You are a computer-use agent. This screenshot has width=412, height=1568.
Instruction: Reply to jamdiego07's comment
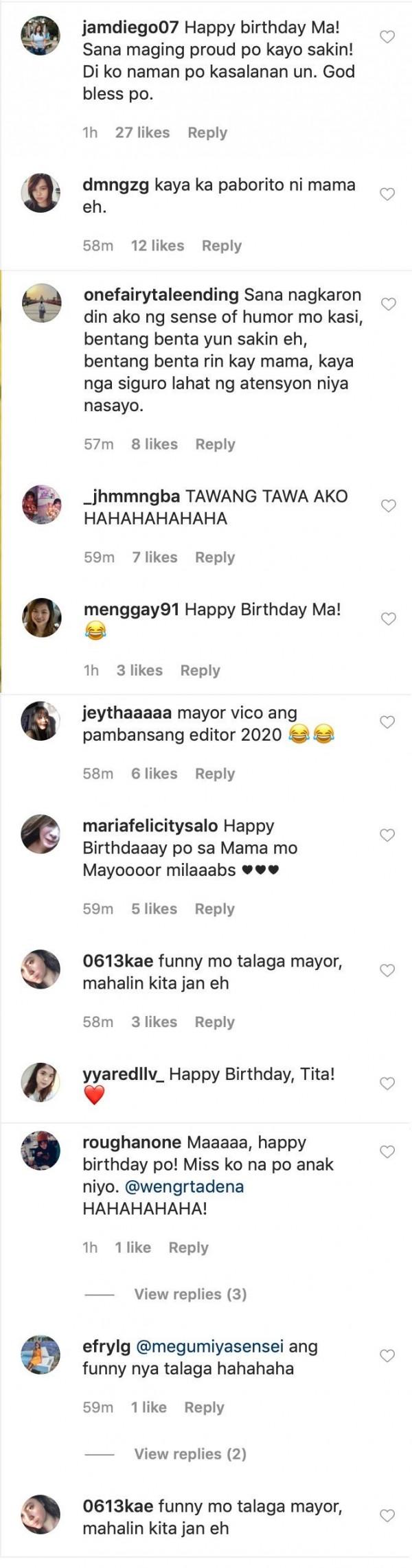point(207,133)
